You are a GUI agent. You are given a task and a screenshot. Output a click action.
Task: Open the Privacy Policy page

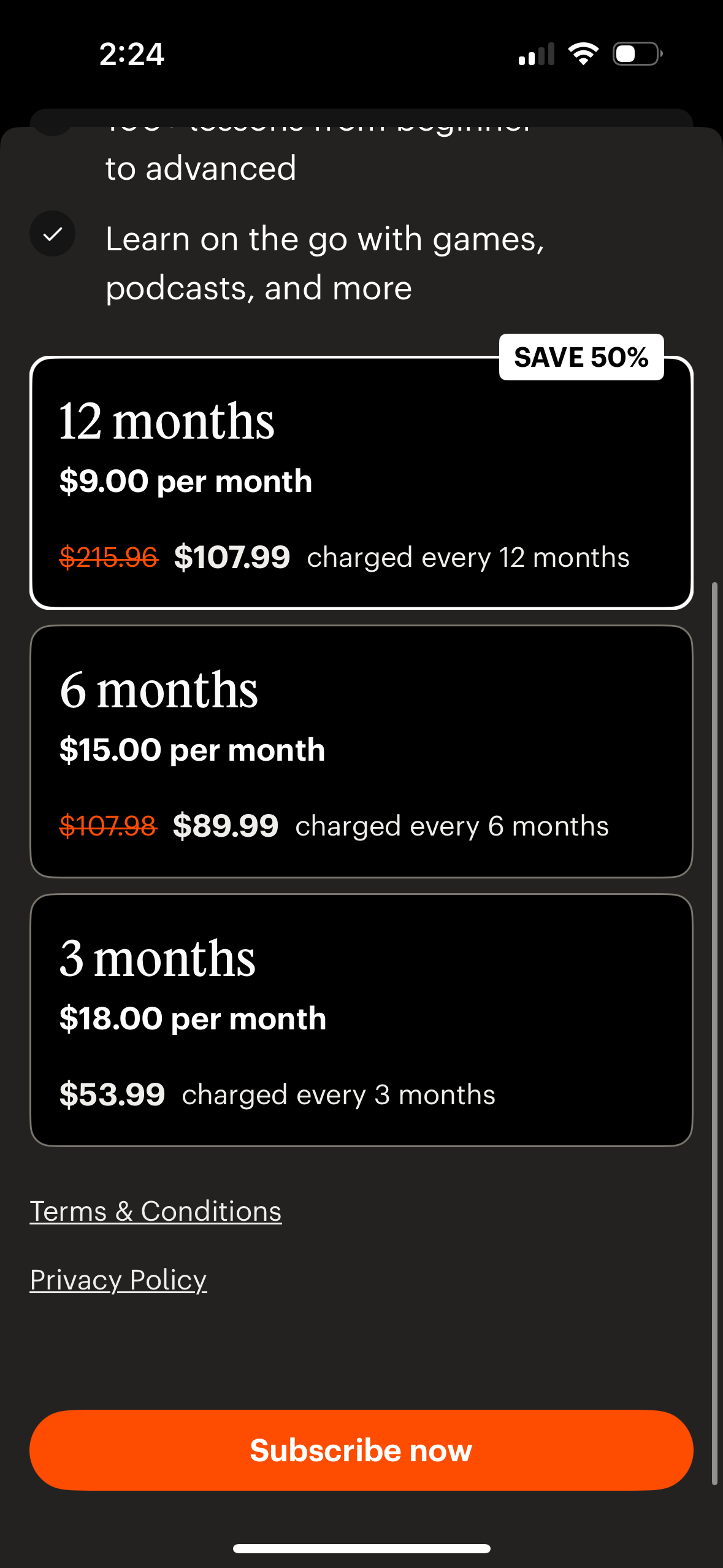(x=118, y=1280)
